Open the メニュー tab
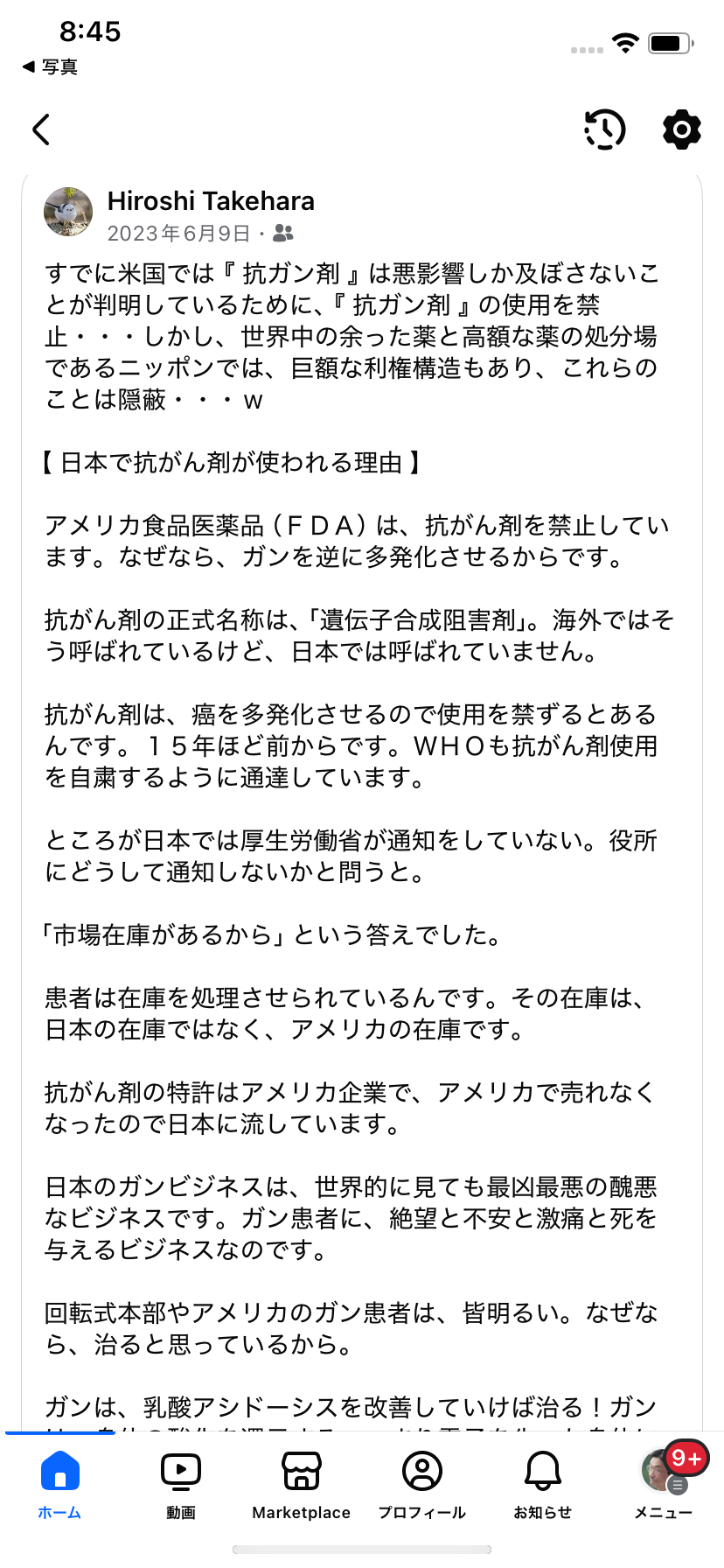 click(663, 1484)
